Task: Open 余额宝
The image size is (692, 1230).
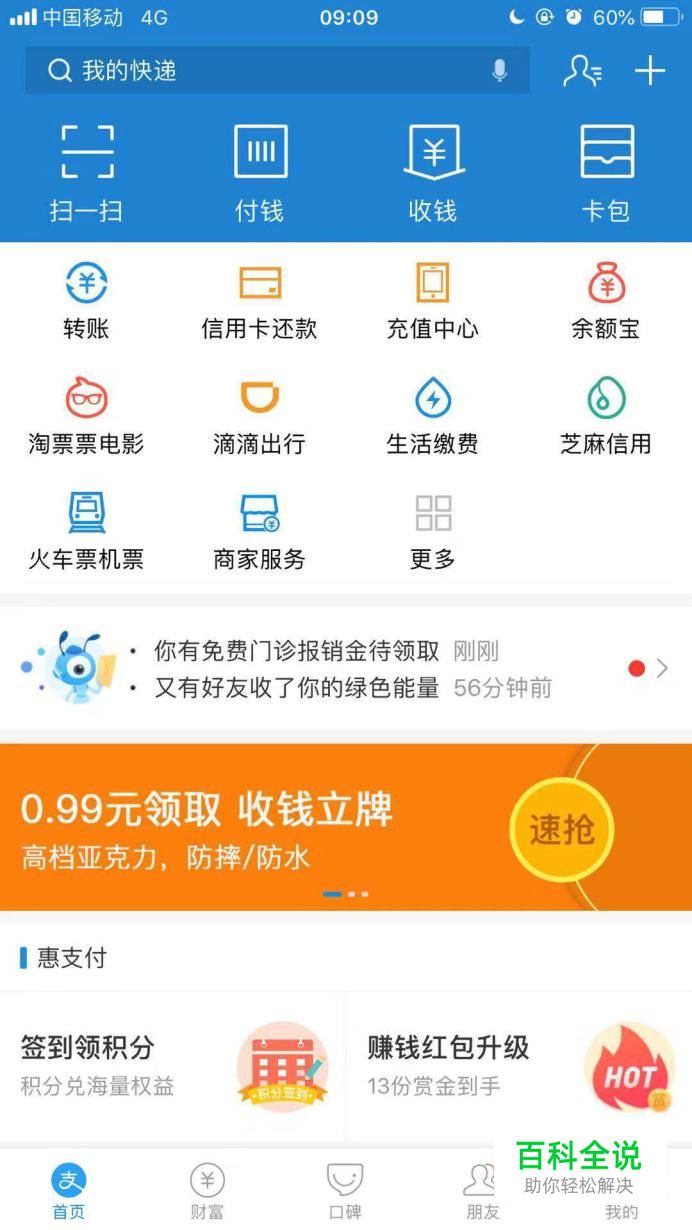Action: pyautogui.click(x=606, y=300)
